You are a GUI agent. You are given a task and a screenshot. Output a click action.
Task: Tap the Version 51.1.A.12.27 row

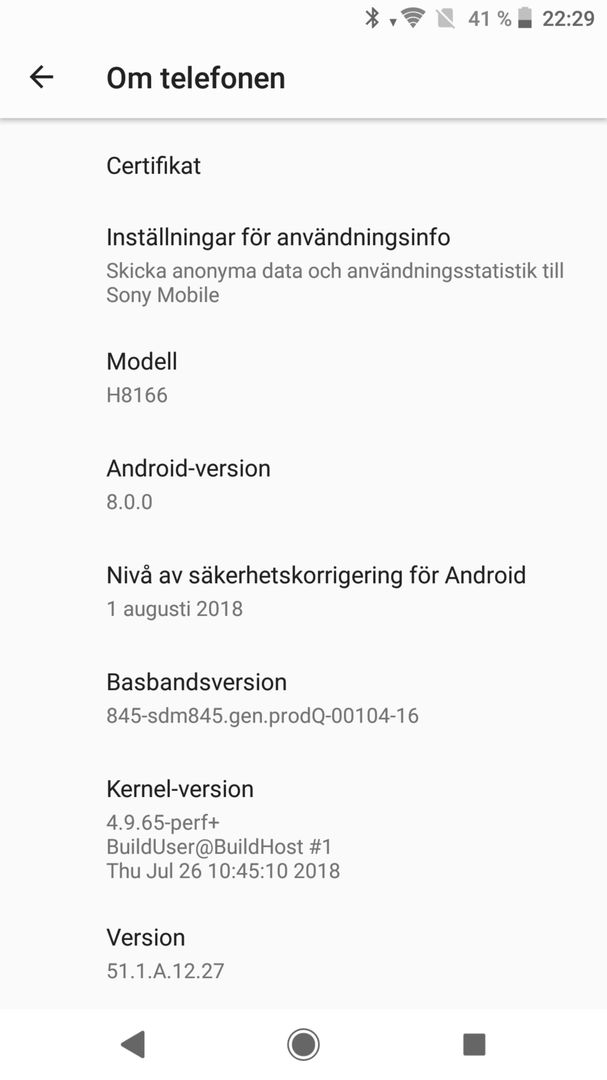[303, 954]
